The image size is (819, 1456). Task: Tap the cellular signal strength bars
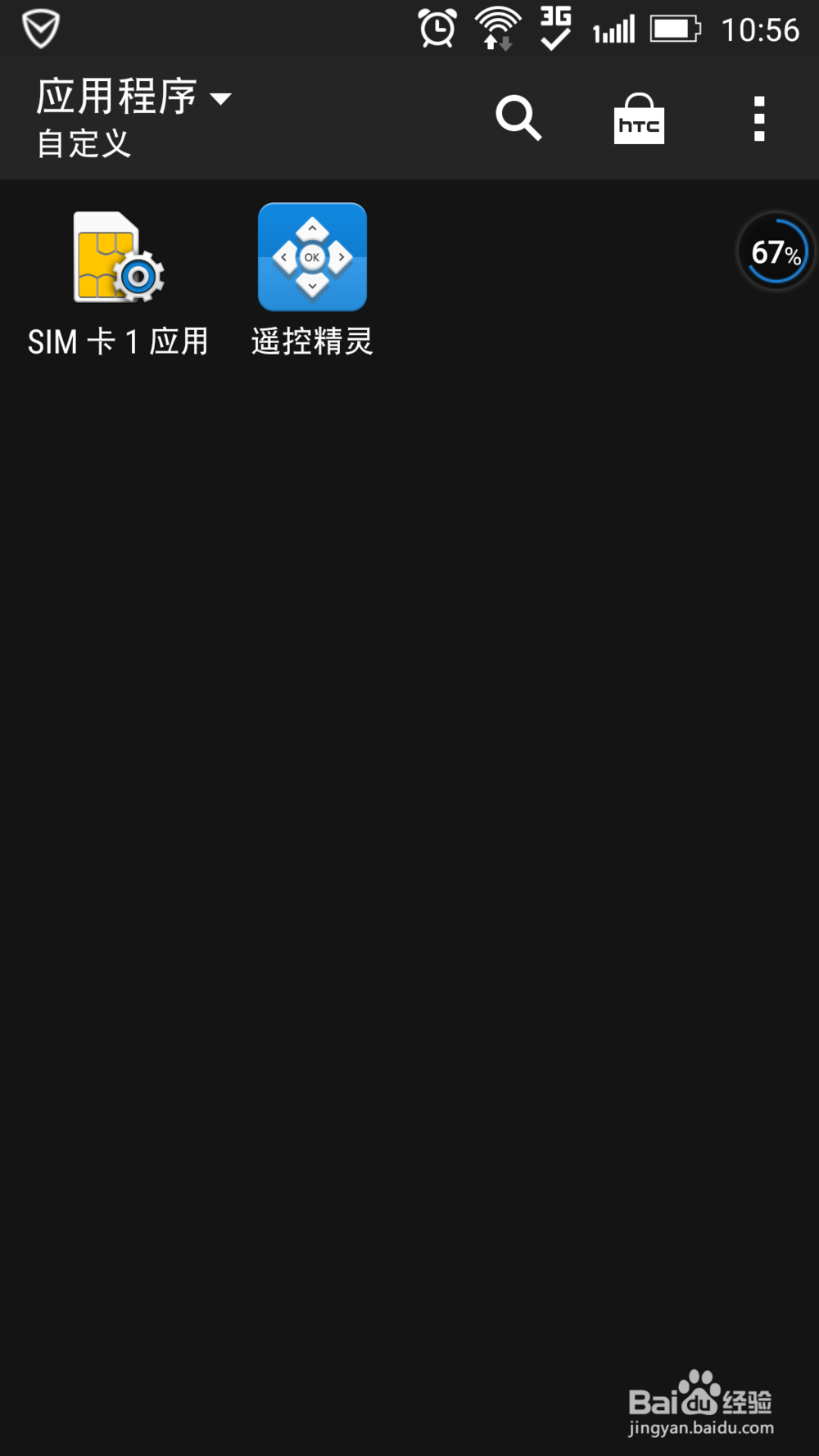(613, 29)
